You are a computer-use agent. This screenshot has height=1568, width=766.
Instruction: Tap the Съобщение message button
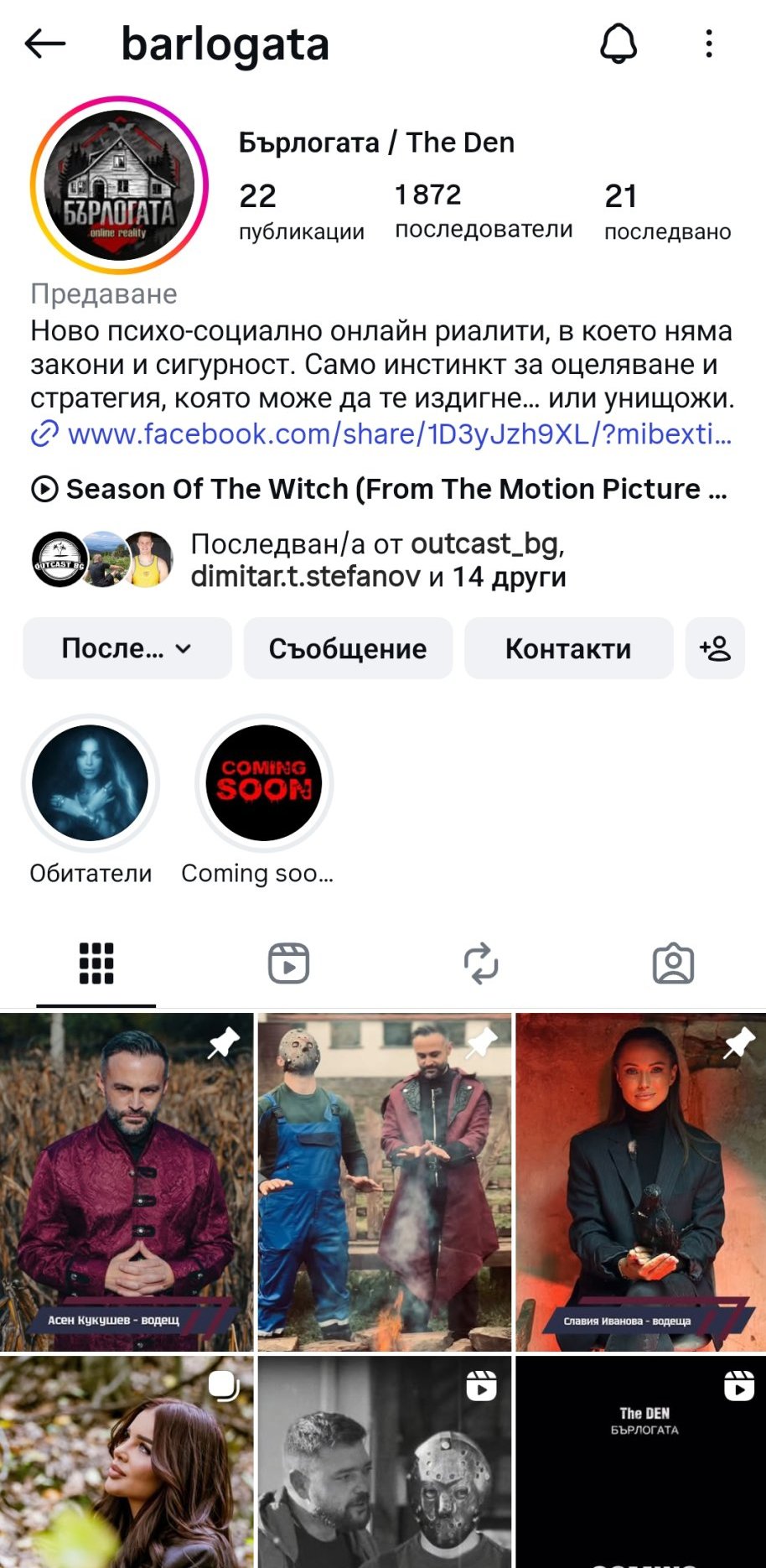348,648
